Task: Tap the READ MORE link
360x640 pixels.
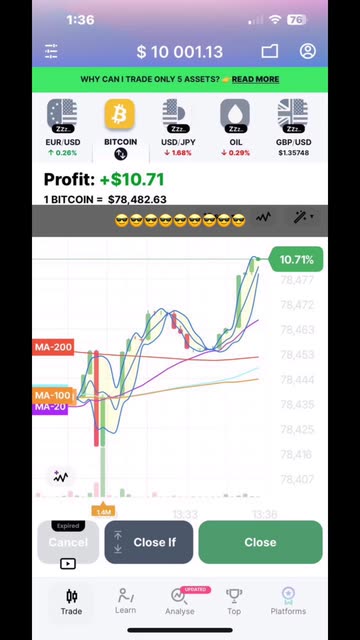Action: click(255, 79)
